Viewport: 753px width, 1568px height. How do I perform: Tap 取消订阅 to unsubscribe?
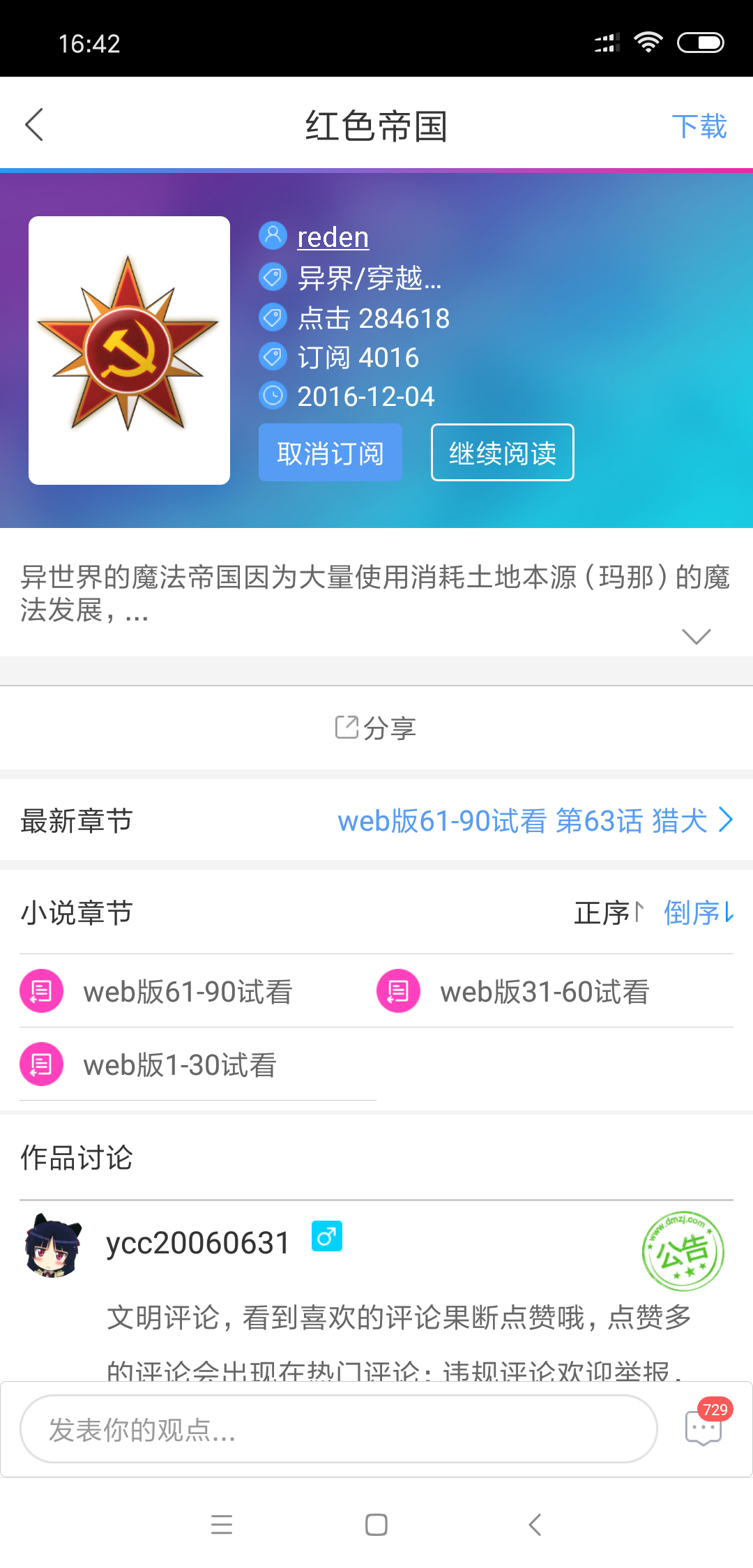click(330, 453)
